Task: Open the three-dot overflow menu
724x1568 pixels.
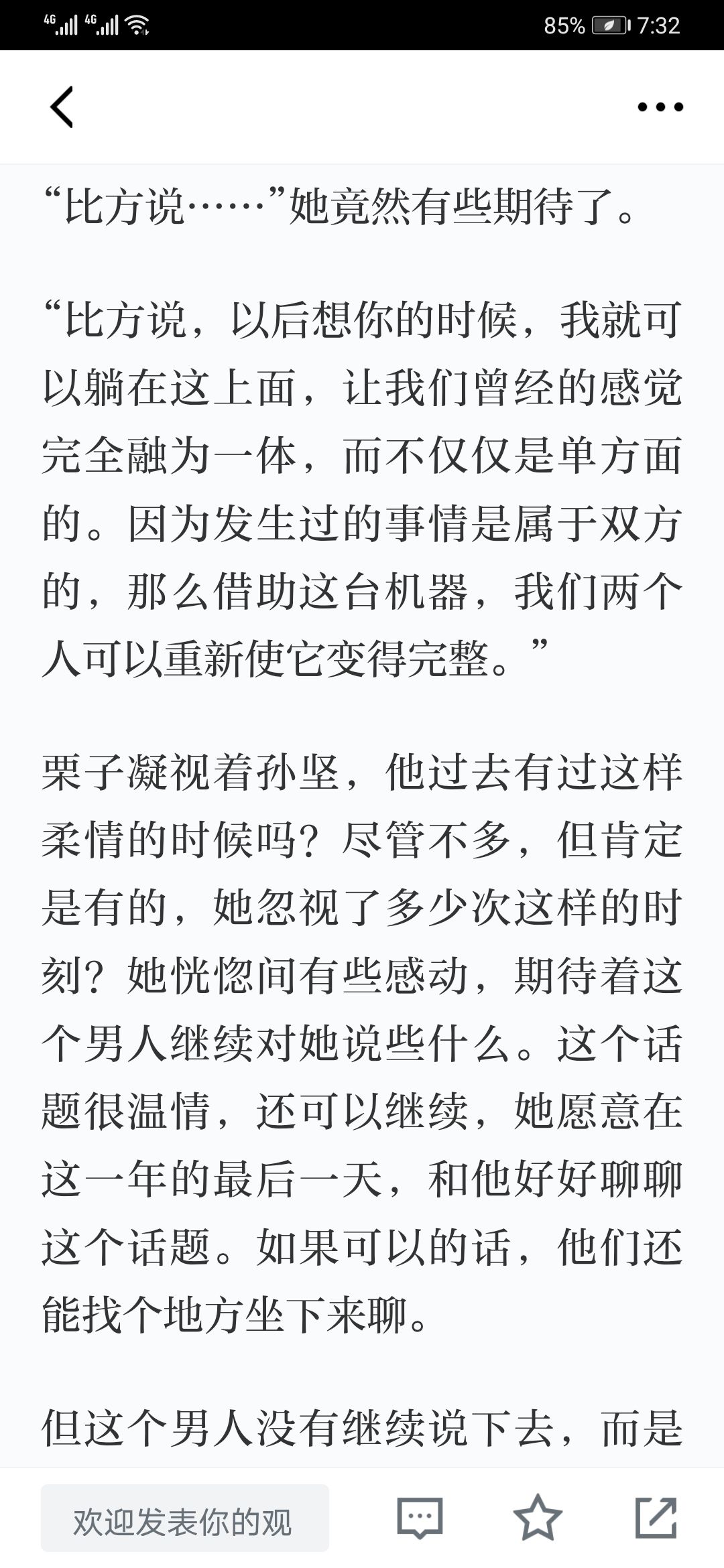Action: pos(660,107)
